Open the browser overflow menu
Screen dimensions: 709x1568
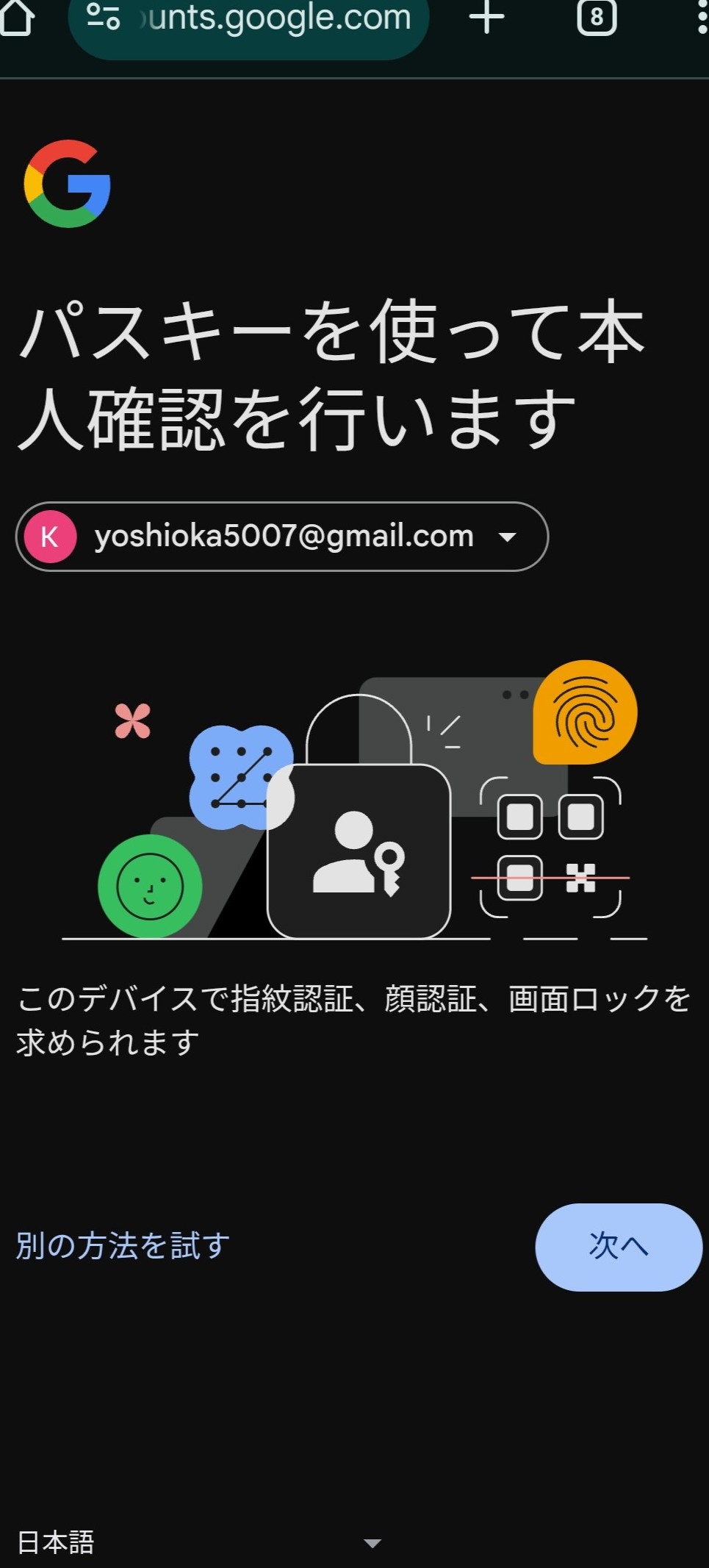702,18
